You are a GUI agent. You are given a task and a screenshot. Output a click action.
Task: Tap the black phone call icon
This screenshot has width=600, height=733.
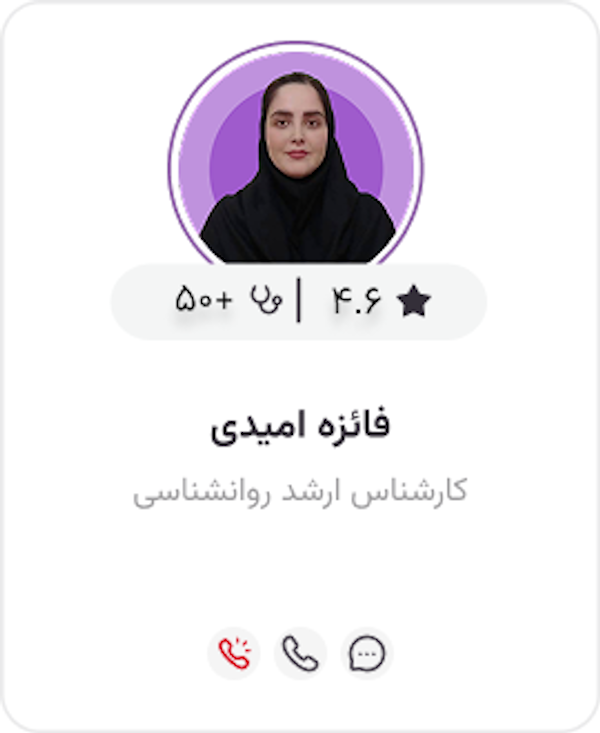(x=300, y=654)
